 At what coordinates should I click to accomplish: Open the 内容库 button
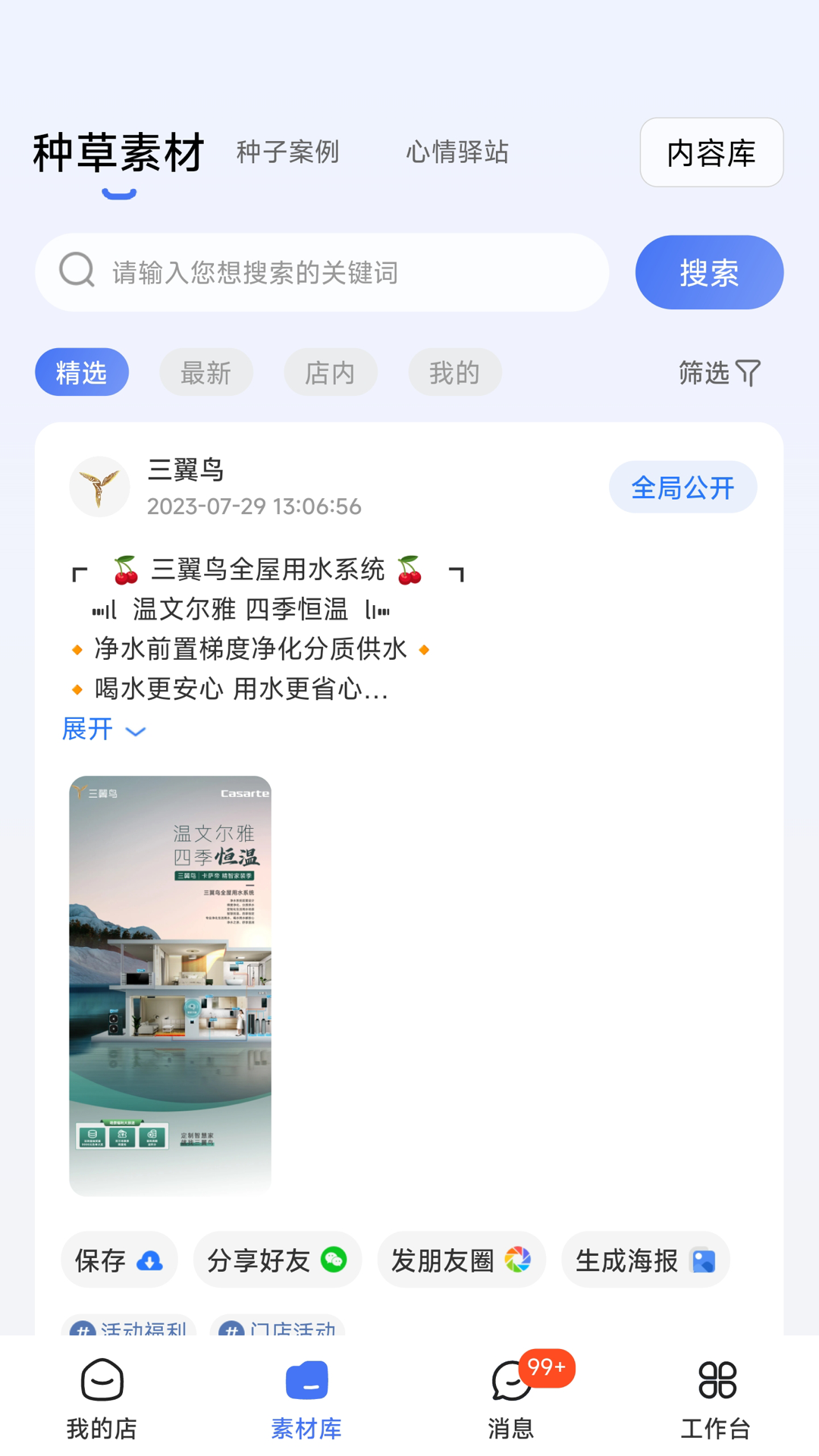pyautogui.click(x=711, y=152)
